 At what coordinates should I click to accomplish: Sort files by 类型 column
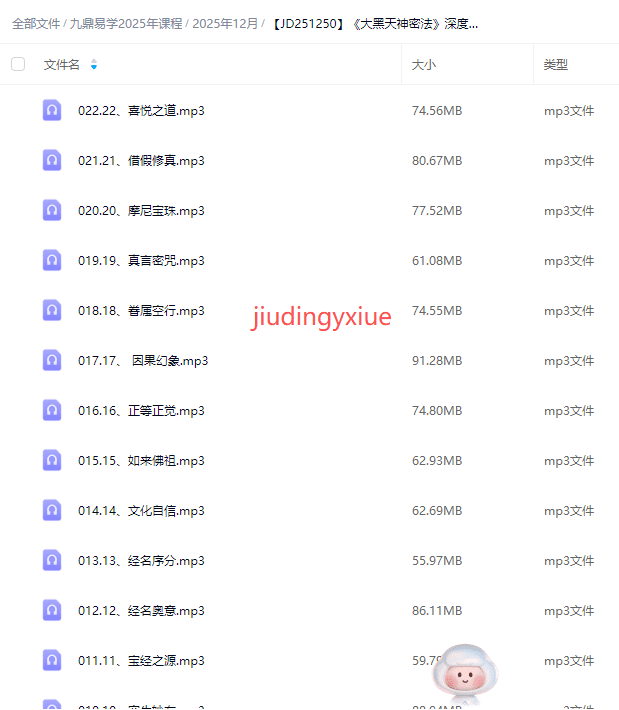[x=556, y=64]
